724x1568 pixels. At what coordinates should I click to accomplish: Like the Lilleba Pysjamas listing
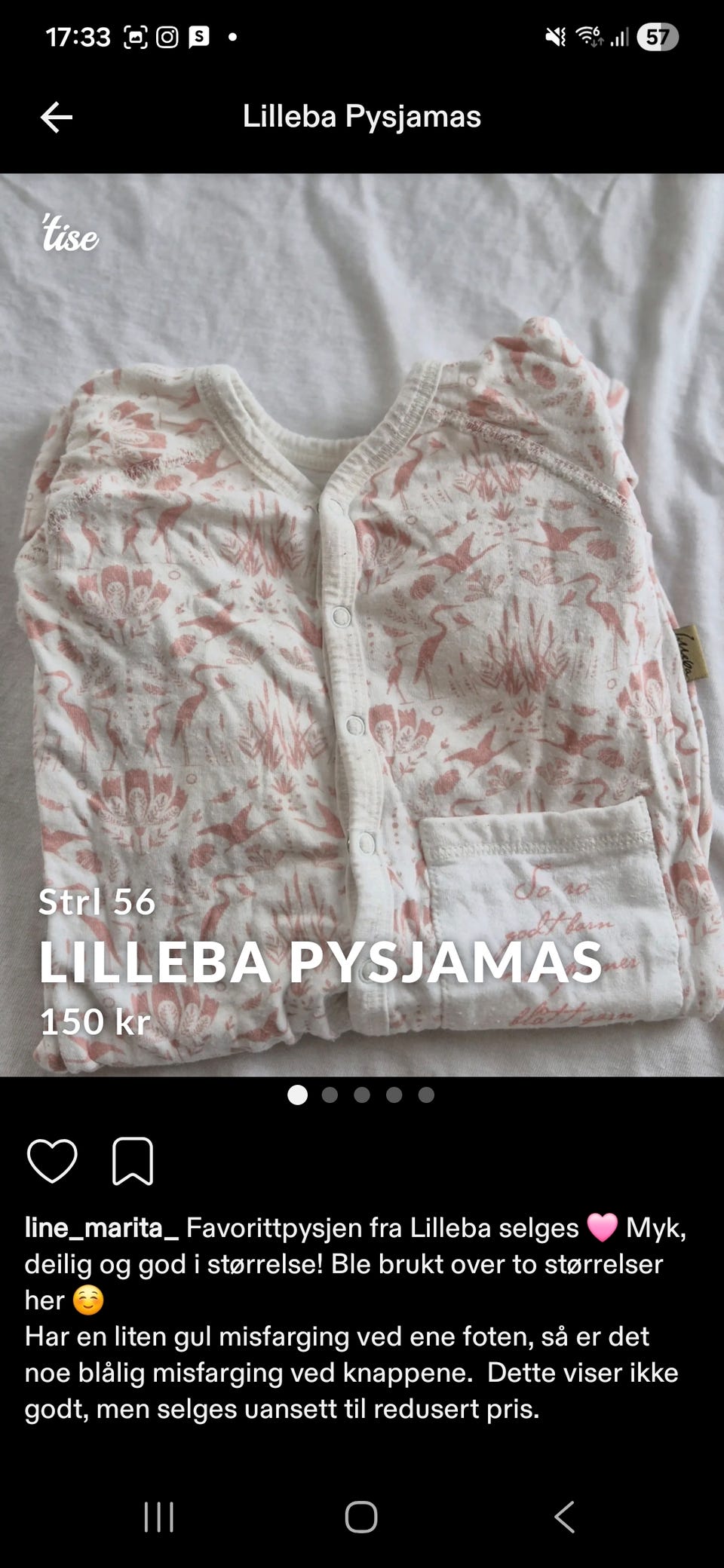pos(52,1161)
